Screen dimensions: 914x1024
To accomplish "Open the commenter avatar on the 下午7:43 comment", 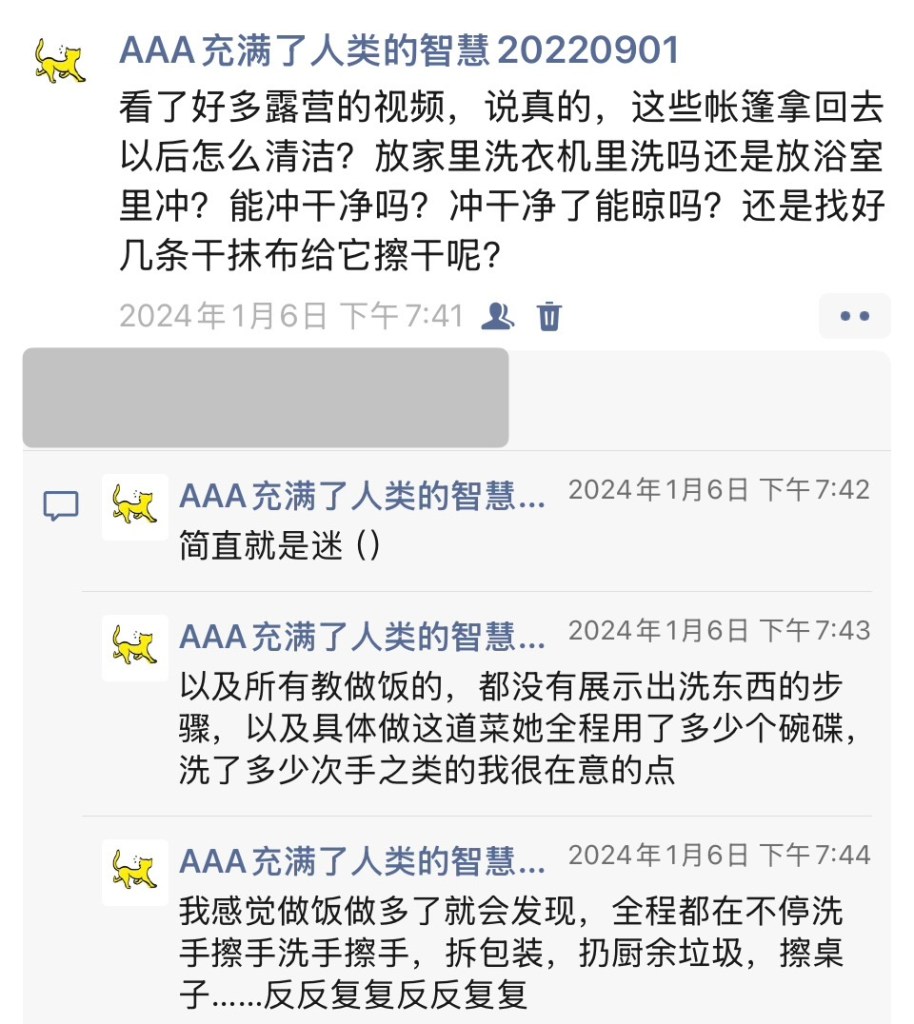I will point(135,647).
